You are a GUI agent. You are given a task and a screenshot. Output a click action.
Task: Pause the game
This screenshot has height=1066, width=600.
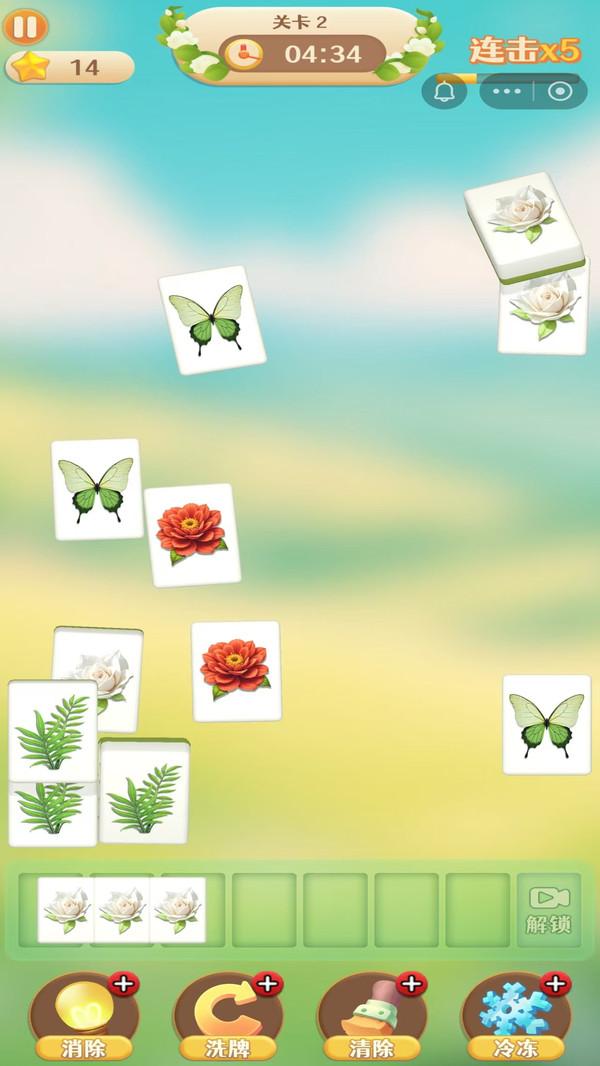(x=25, y=27)
